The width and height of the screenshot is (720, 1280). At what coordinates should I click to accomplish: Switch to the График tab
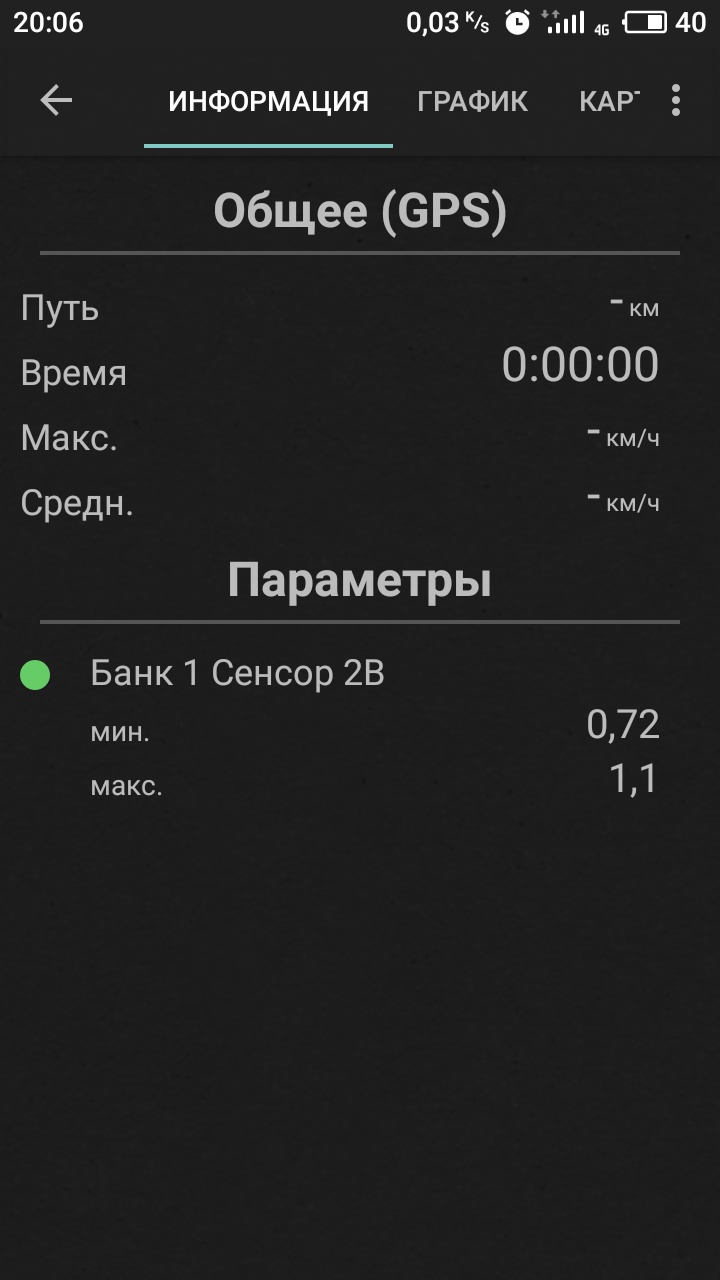click(472, 101)
